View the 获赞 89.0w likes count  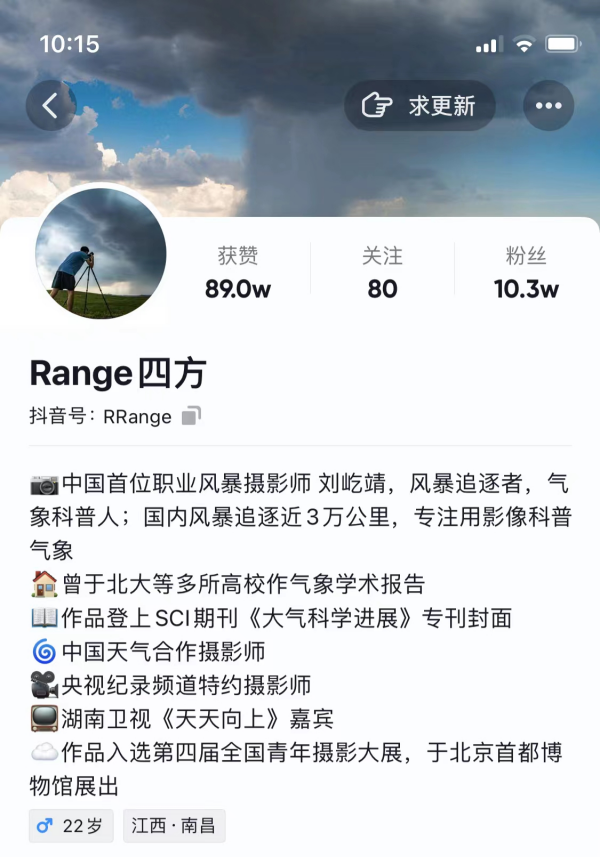coord(238,273)
